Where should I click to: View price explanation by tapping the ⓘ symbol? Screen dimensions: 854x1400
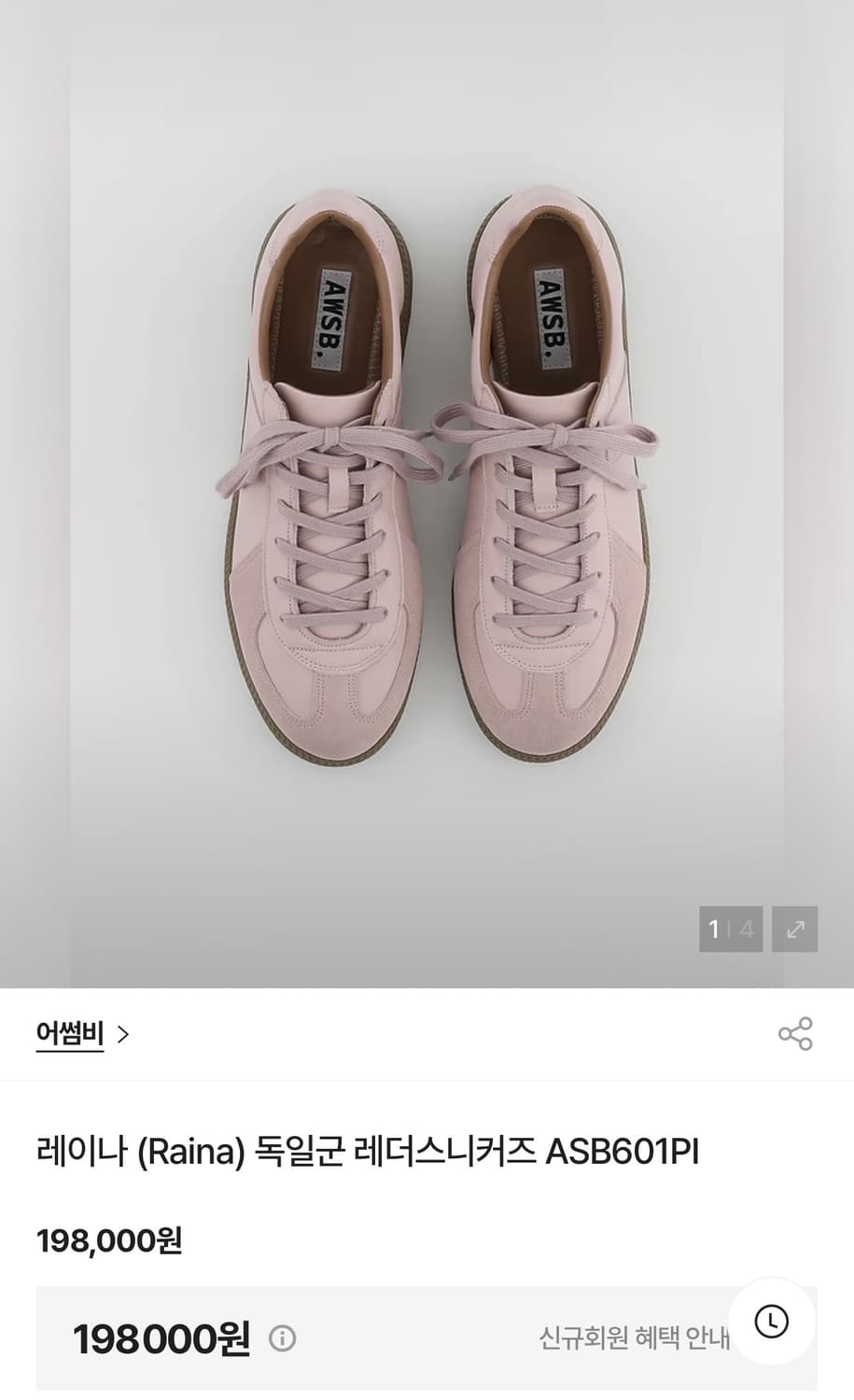pyautogui.click(x=283, y=1338)
